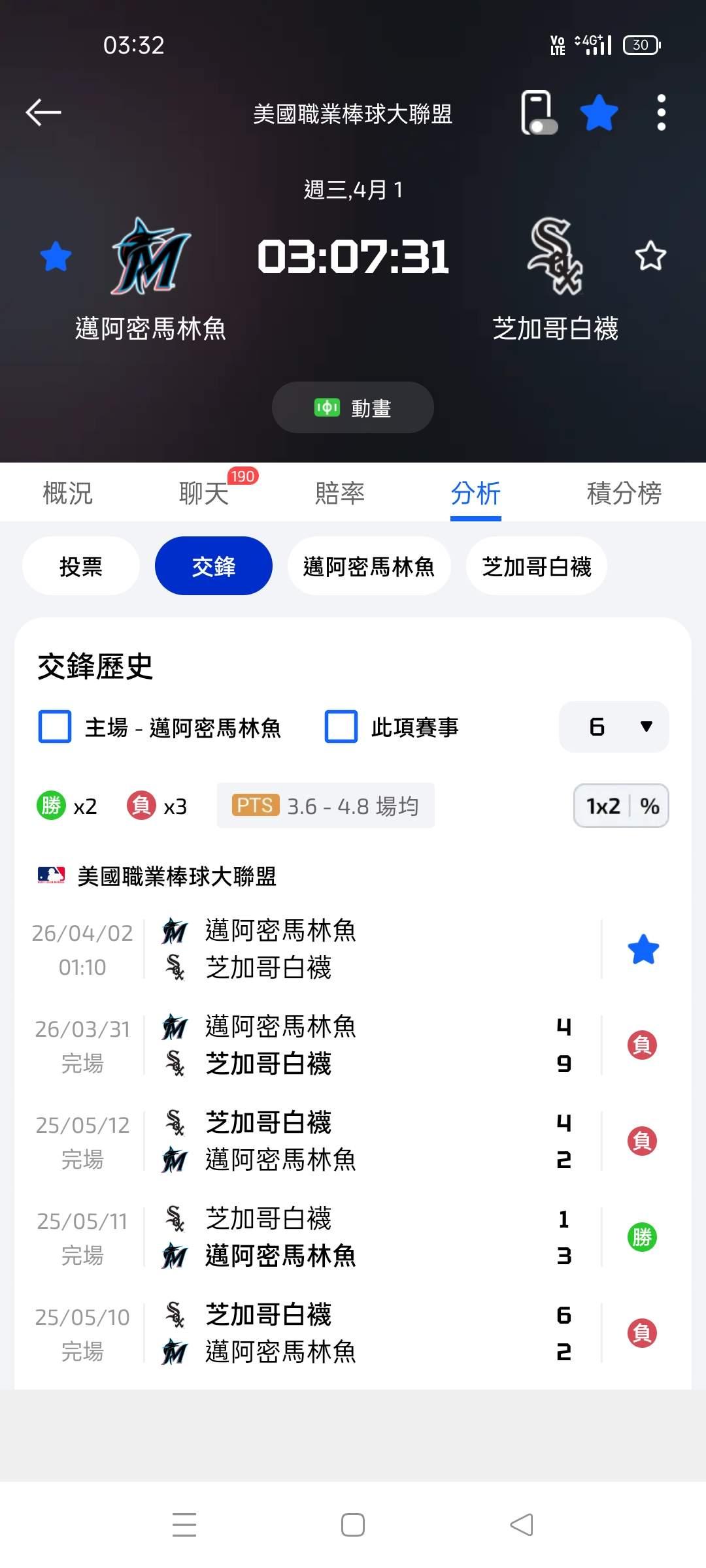Select the 邁阿密馬林魚 analysis chip
The image size is (706, 1568).
(x=369, y=566)
